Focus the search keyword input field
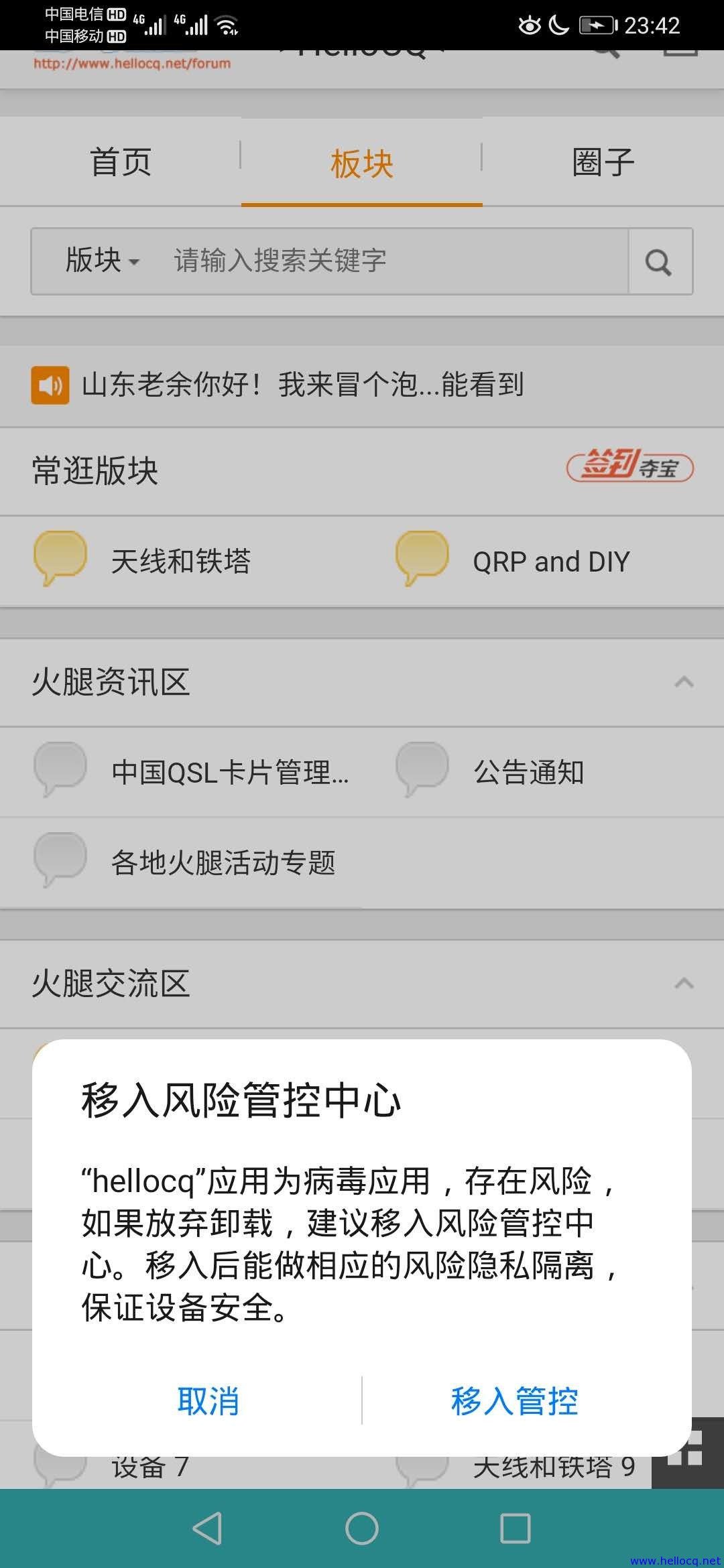The image size is (724, 1568). [396, 261]
